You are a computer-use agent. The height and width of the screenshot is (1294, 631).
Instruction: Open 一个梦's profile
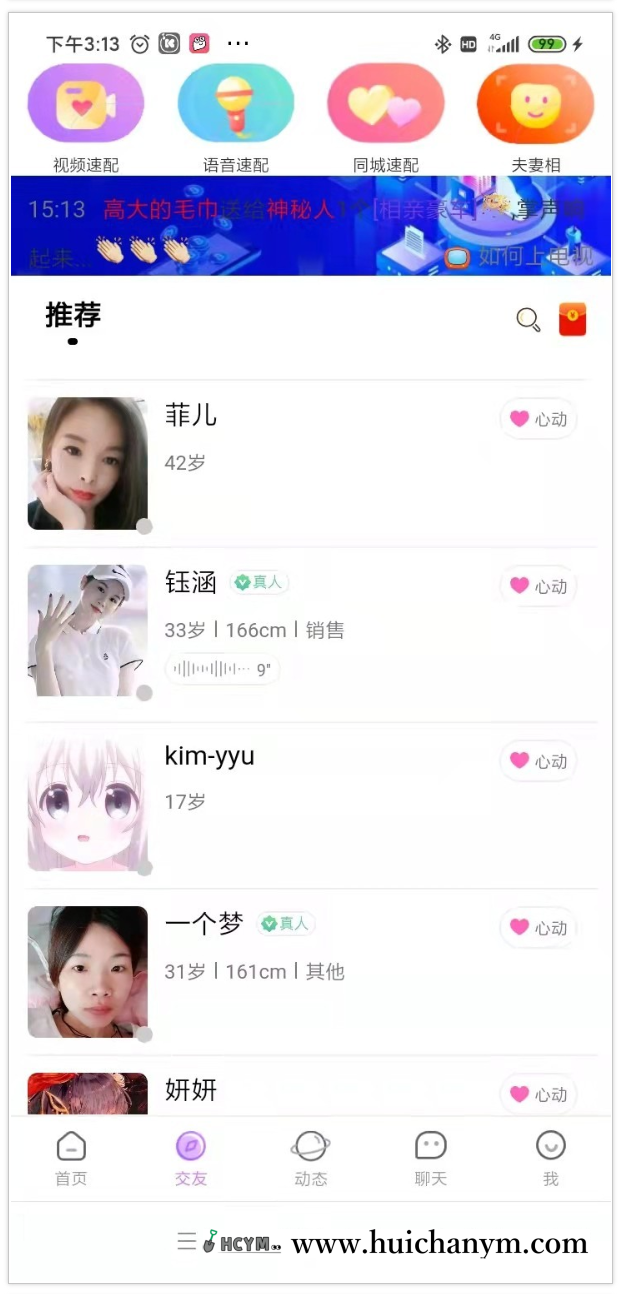click(x=88, y=971)
